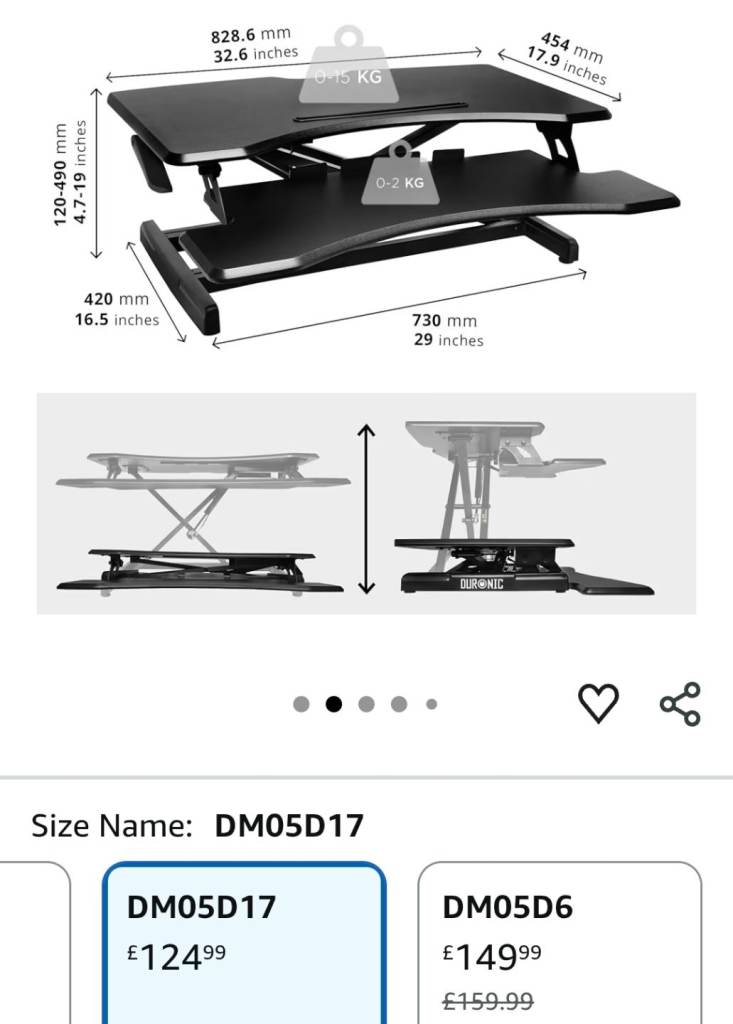This screenshot has height=1024, width=733.
Task: Jump to the third image via its dot
Action: pos(366,704)
